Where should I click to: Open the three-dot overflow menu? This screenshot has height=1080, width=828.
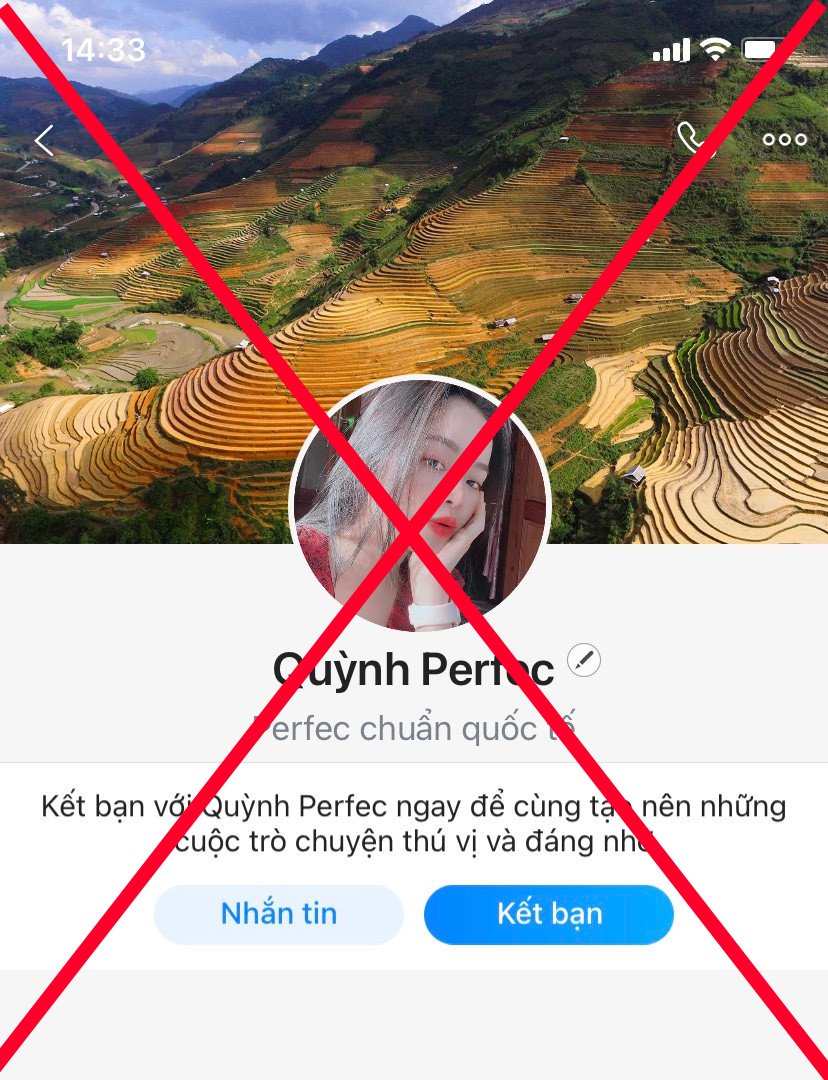pos(784,140)
